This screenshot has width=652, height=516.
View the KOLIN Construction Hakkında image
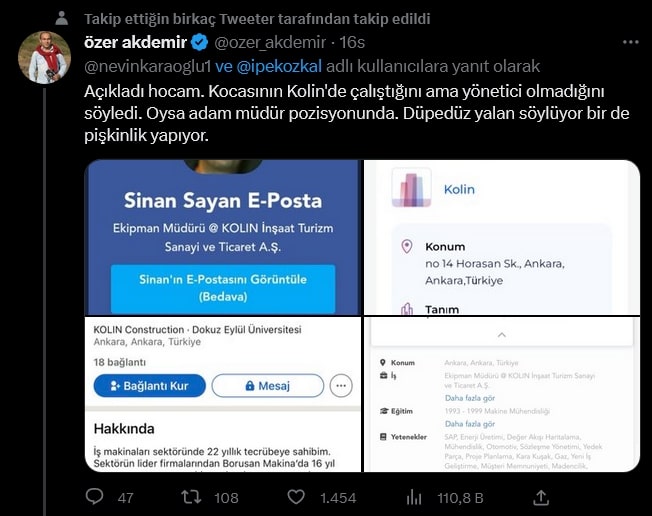click(x=223, y=395)
